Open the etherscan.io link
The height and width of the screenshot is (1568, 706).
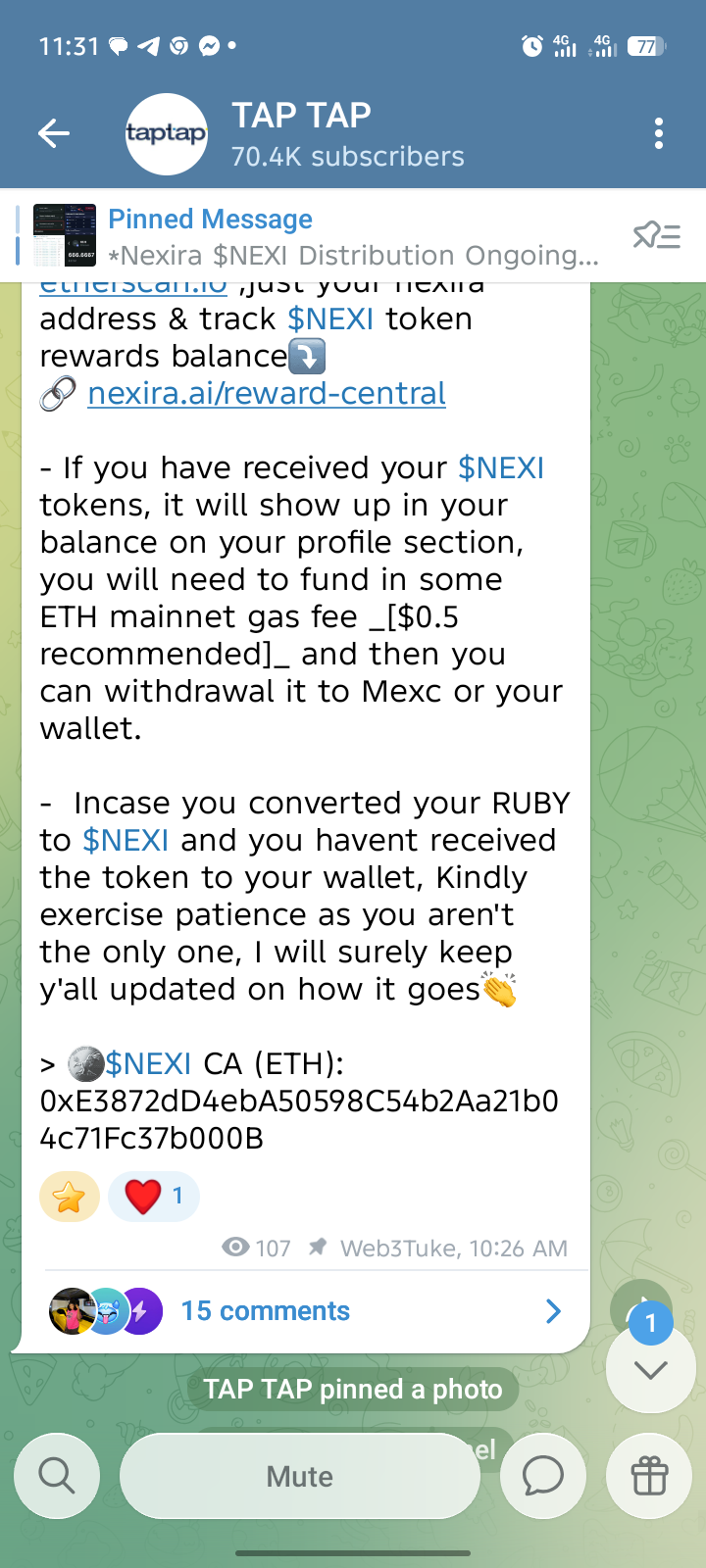(133, 286)
